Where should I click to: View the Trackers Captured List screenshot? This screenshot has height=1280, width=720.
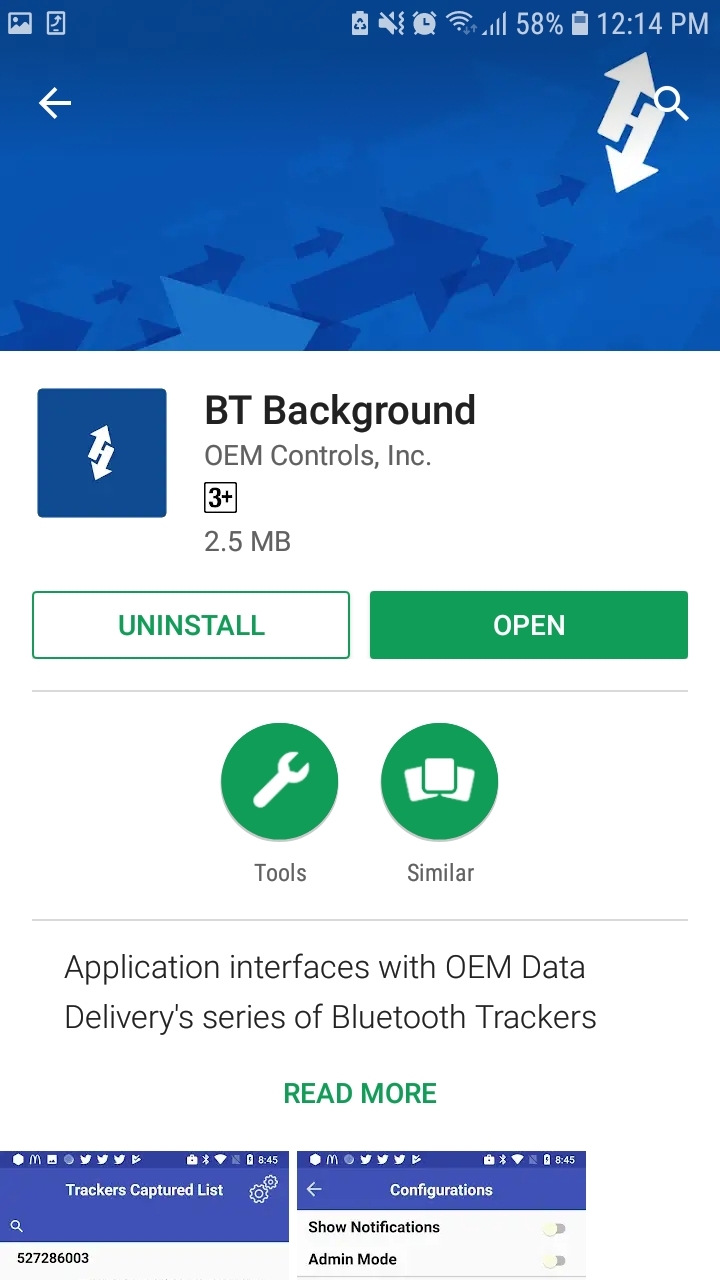(x=144, y=1215)
